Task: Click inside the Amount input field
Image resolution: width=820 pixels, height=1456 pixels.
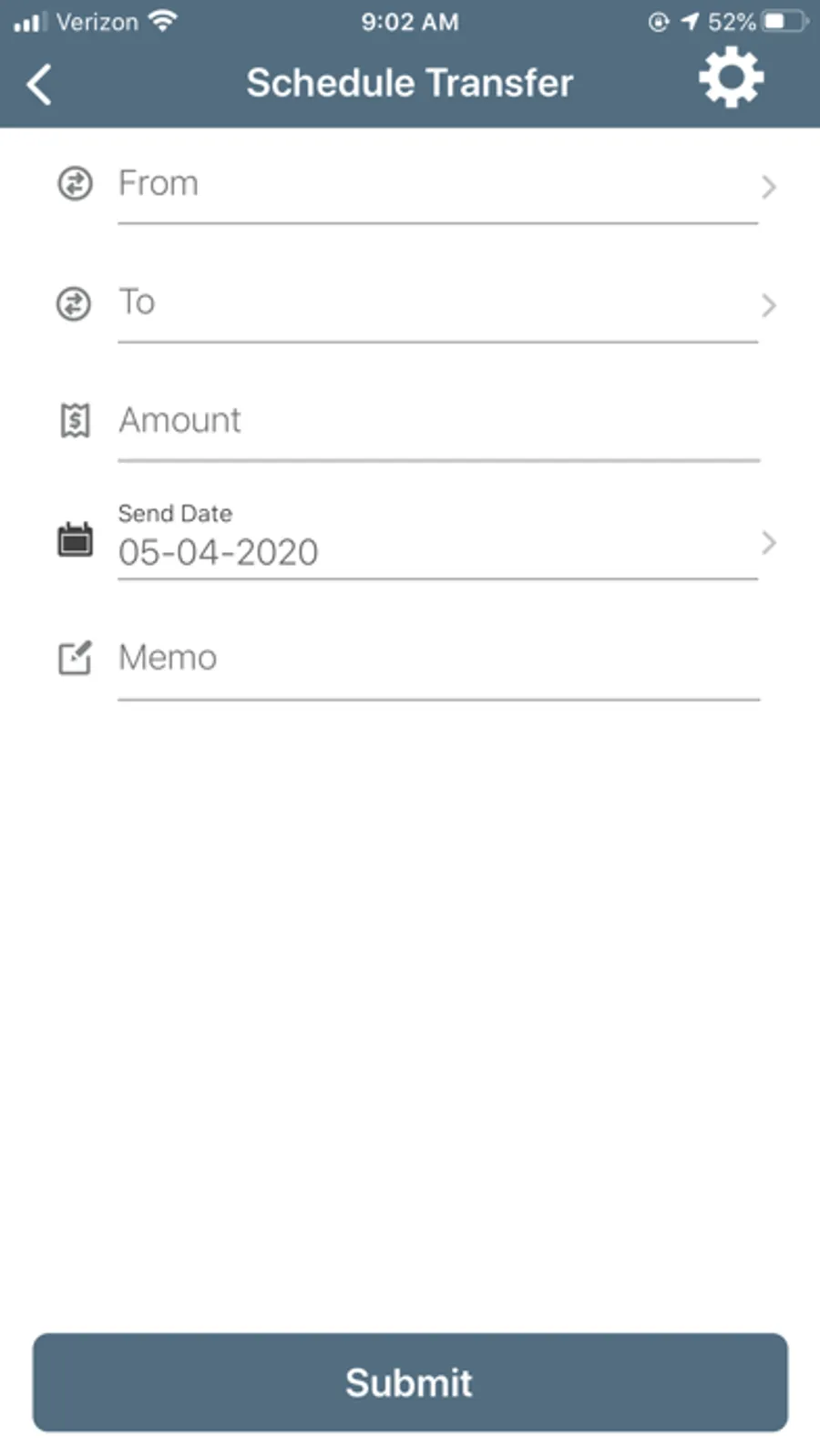Action: (x=410, y=422)
